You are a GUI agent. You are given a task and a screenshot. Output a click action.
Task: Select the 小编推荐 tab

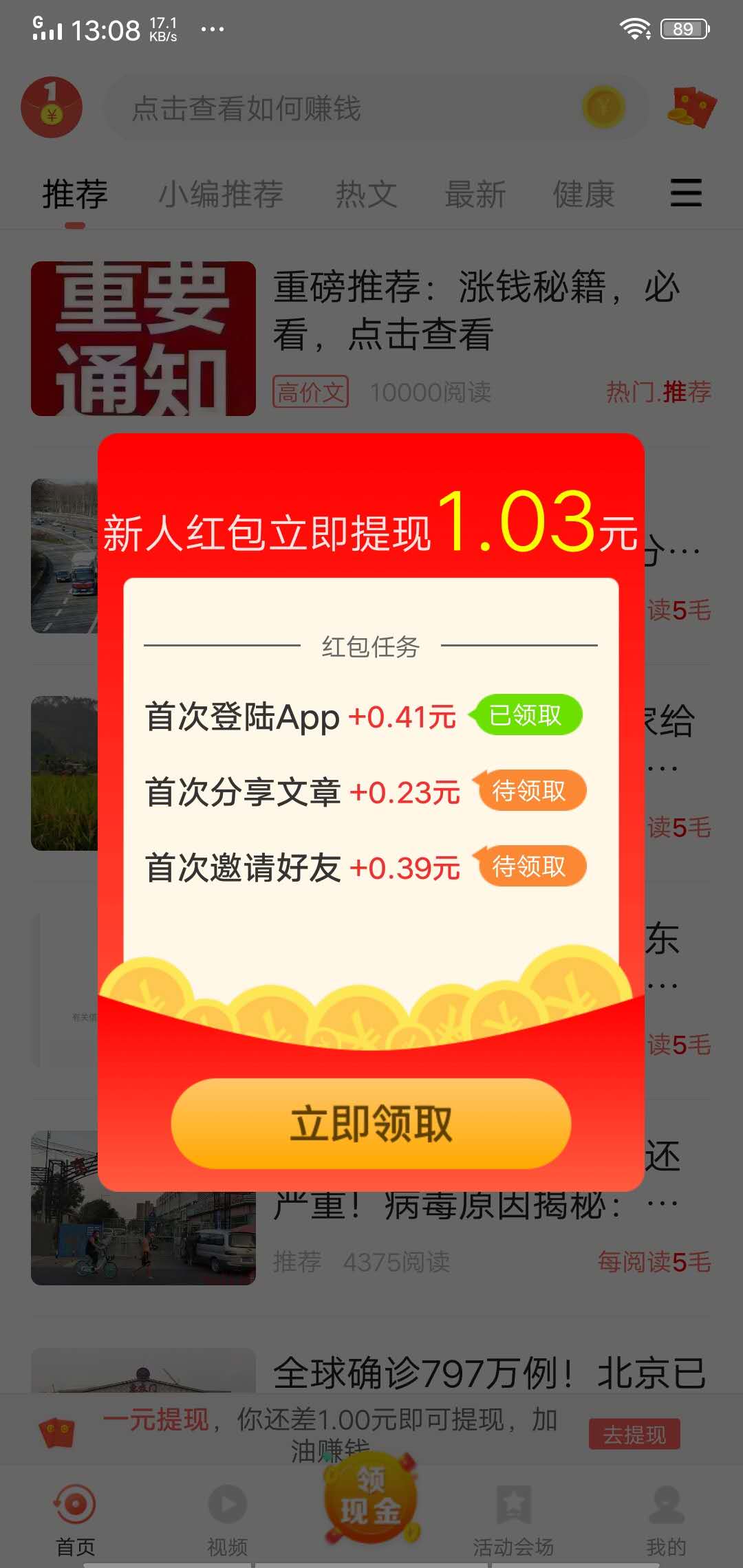(222, 195)
